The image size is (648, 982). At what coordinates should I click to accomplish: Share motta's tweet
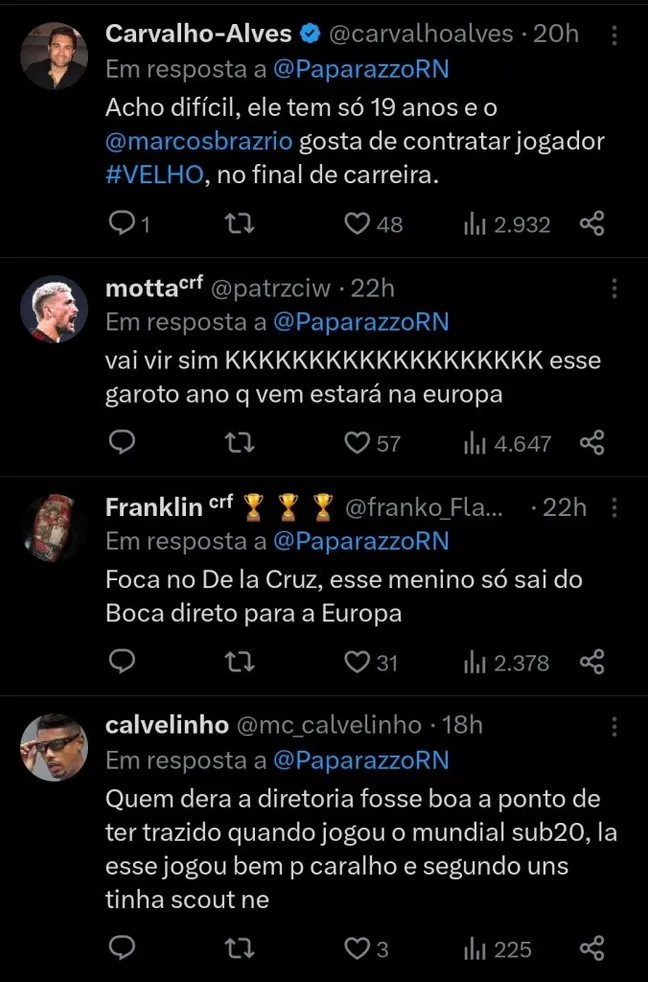tap(592, 442)
